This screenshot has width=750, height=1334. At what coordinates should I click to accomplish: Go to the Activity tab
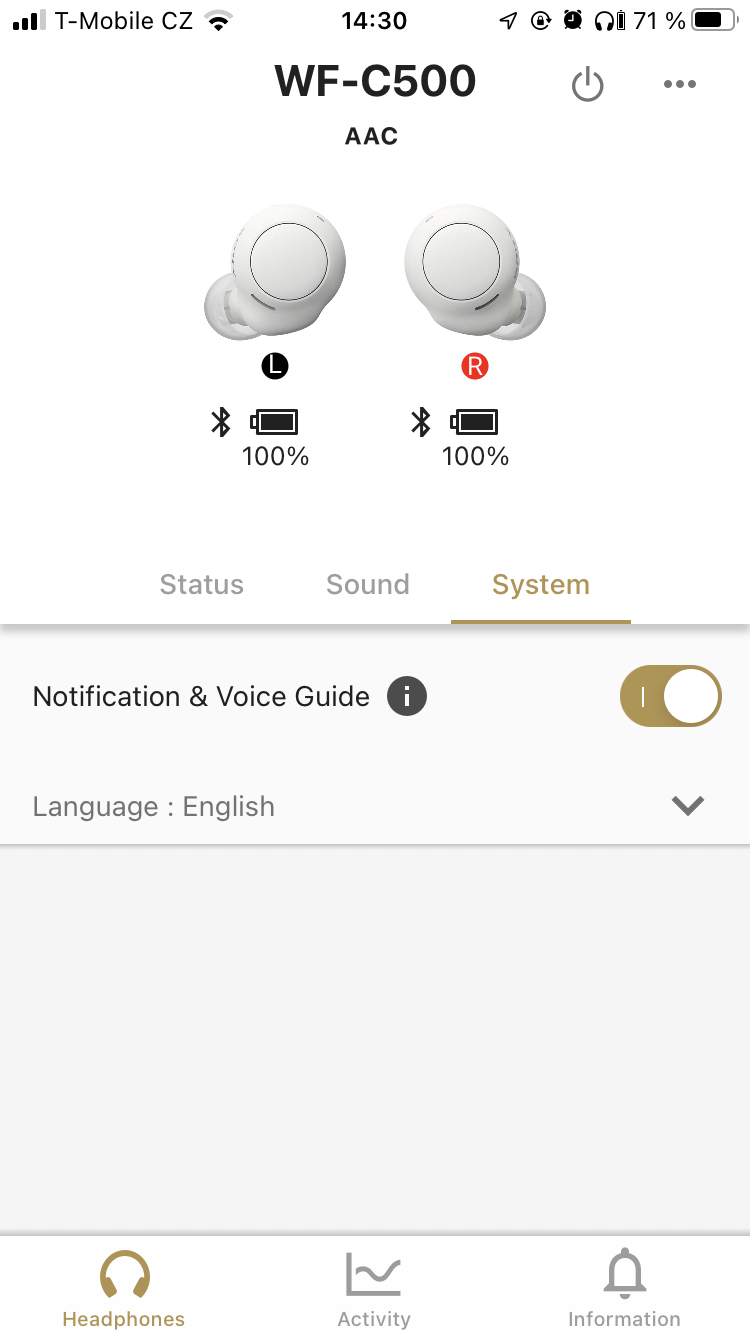pyautogui.click(x=374, y=1288)
